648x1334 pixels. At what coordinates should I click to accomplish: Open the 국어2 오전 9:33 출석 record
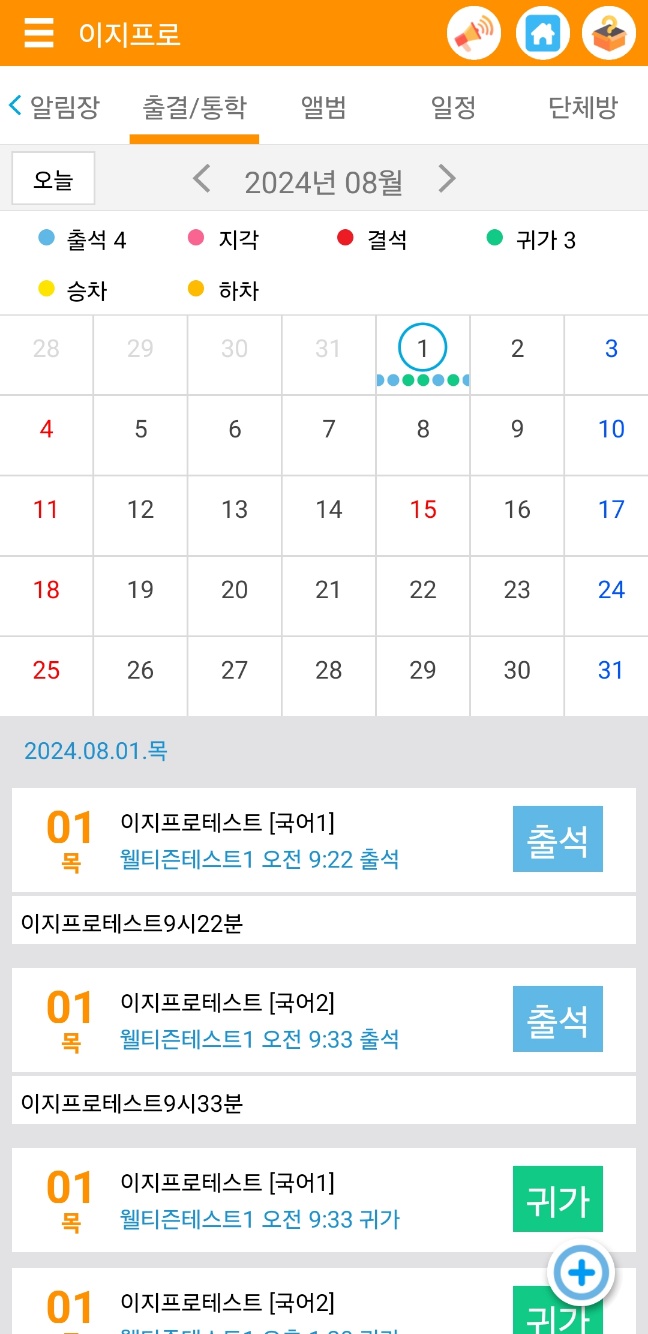click(324, 1020)
